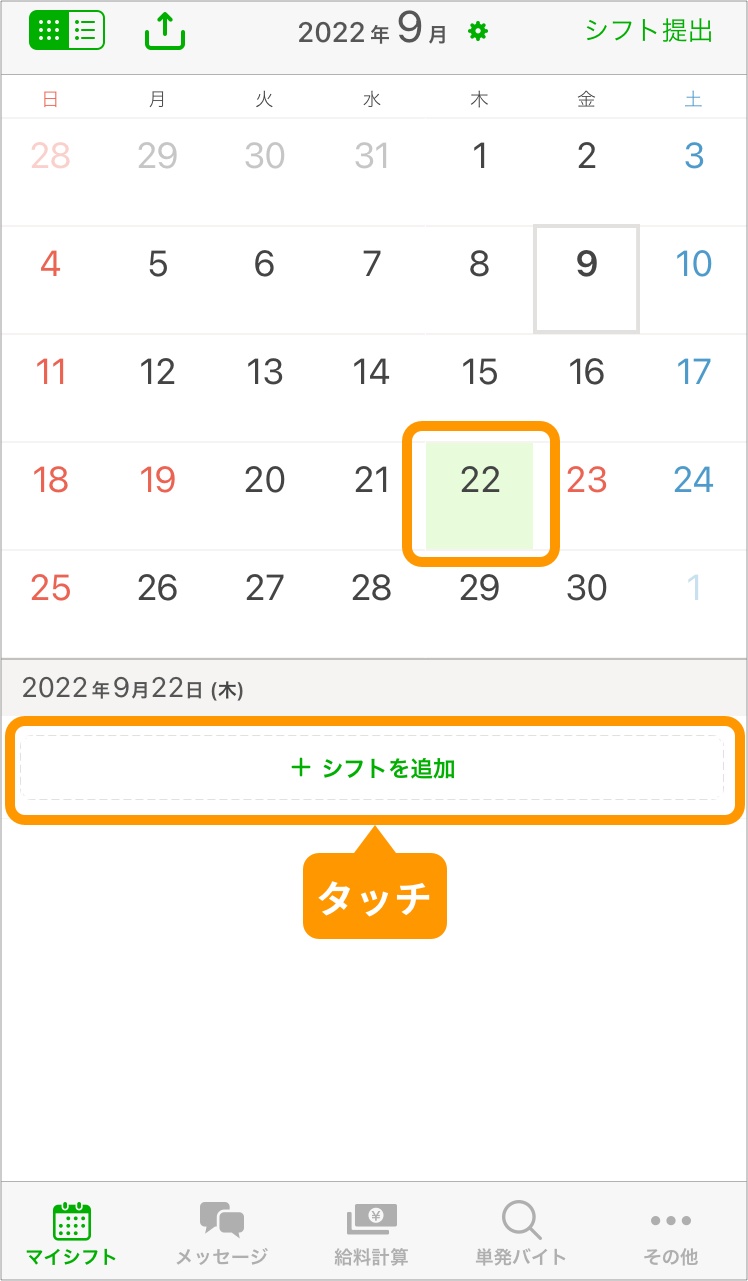Select September 30 on the calendar
Screen dimensions: 748x1281
point(586,589)
